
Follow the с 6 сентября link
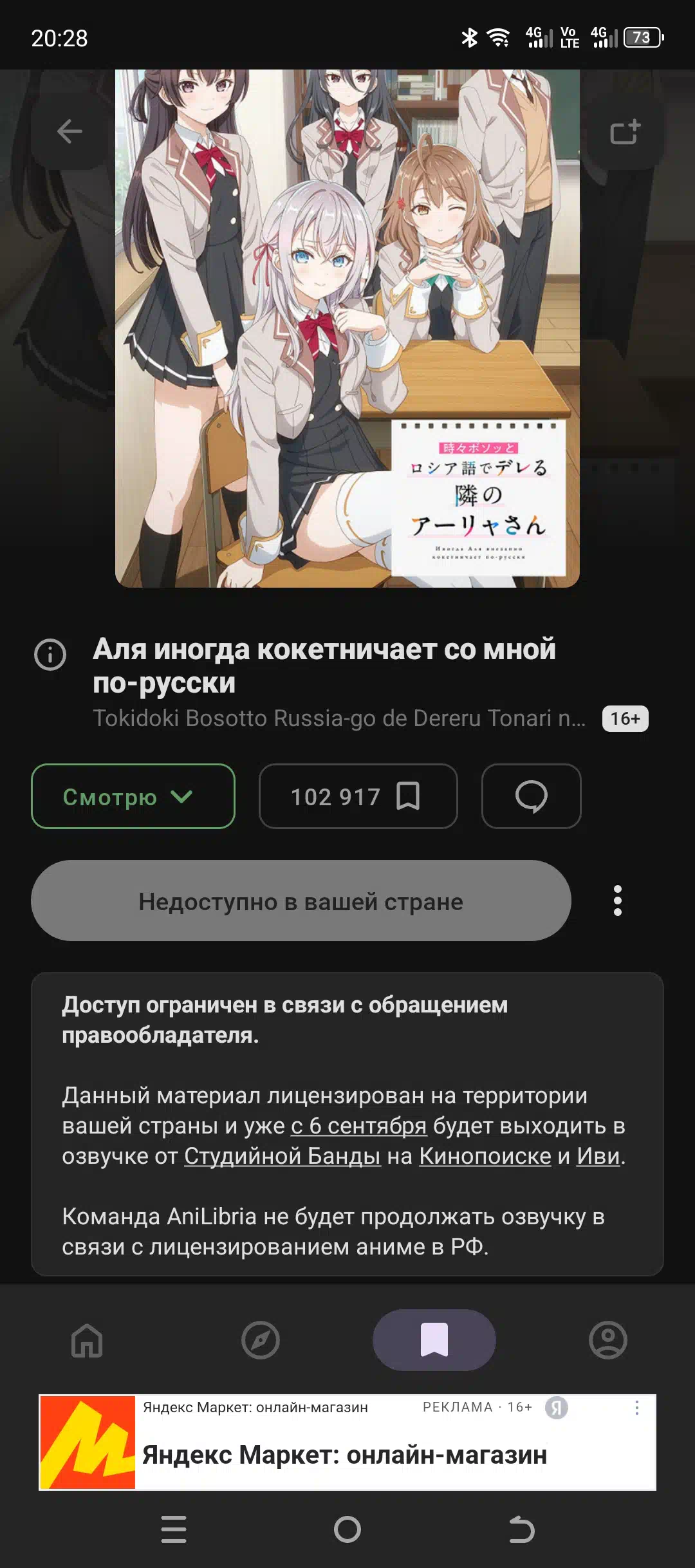(x=359, y=1126)
